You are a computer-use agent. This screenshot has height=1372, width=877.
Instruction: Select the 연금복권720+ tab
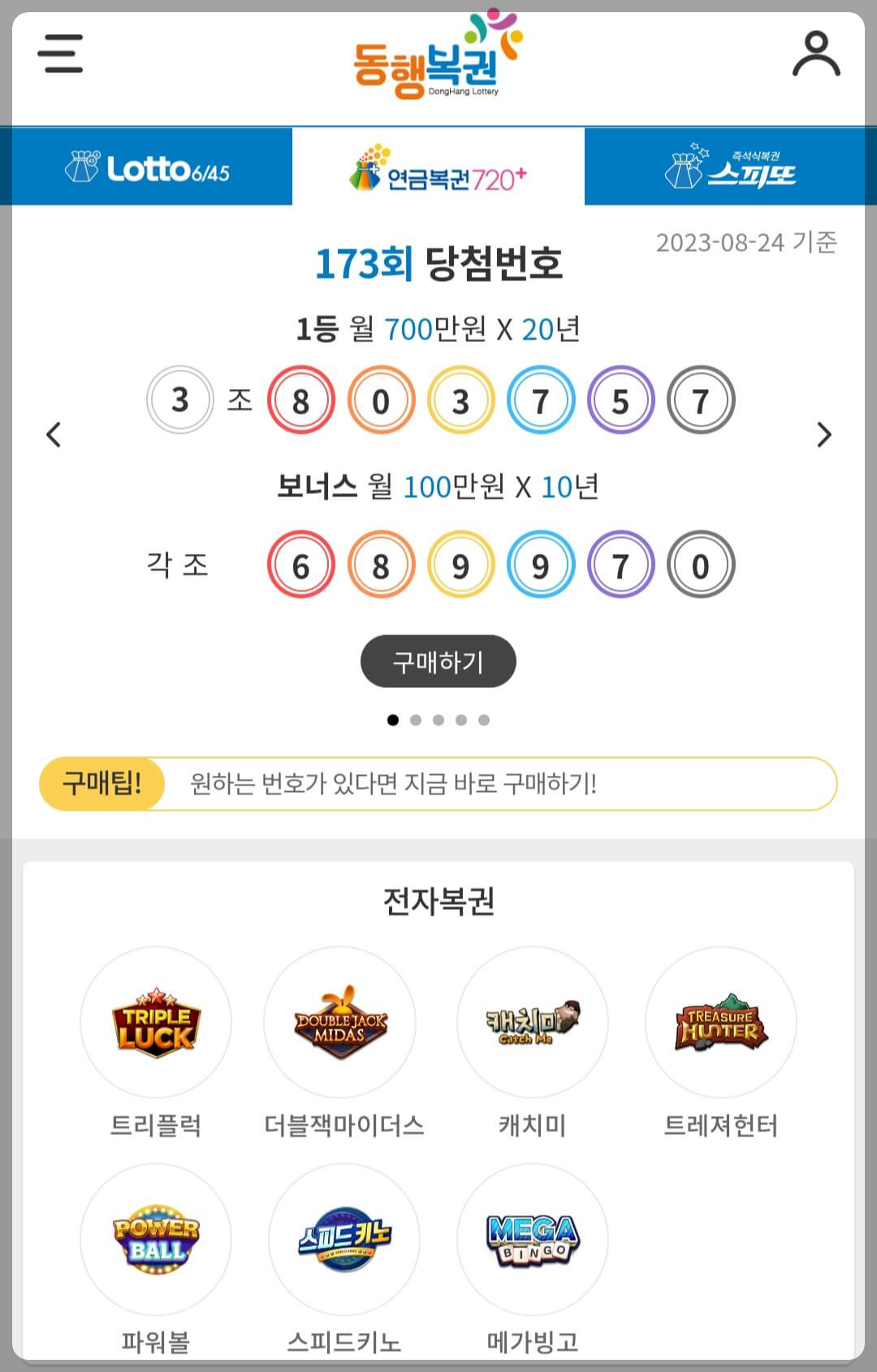click(438, 167)
